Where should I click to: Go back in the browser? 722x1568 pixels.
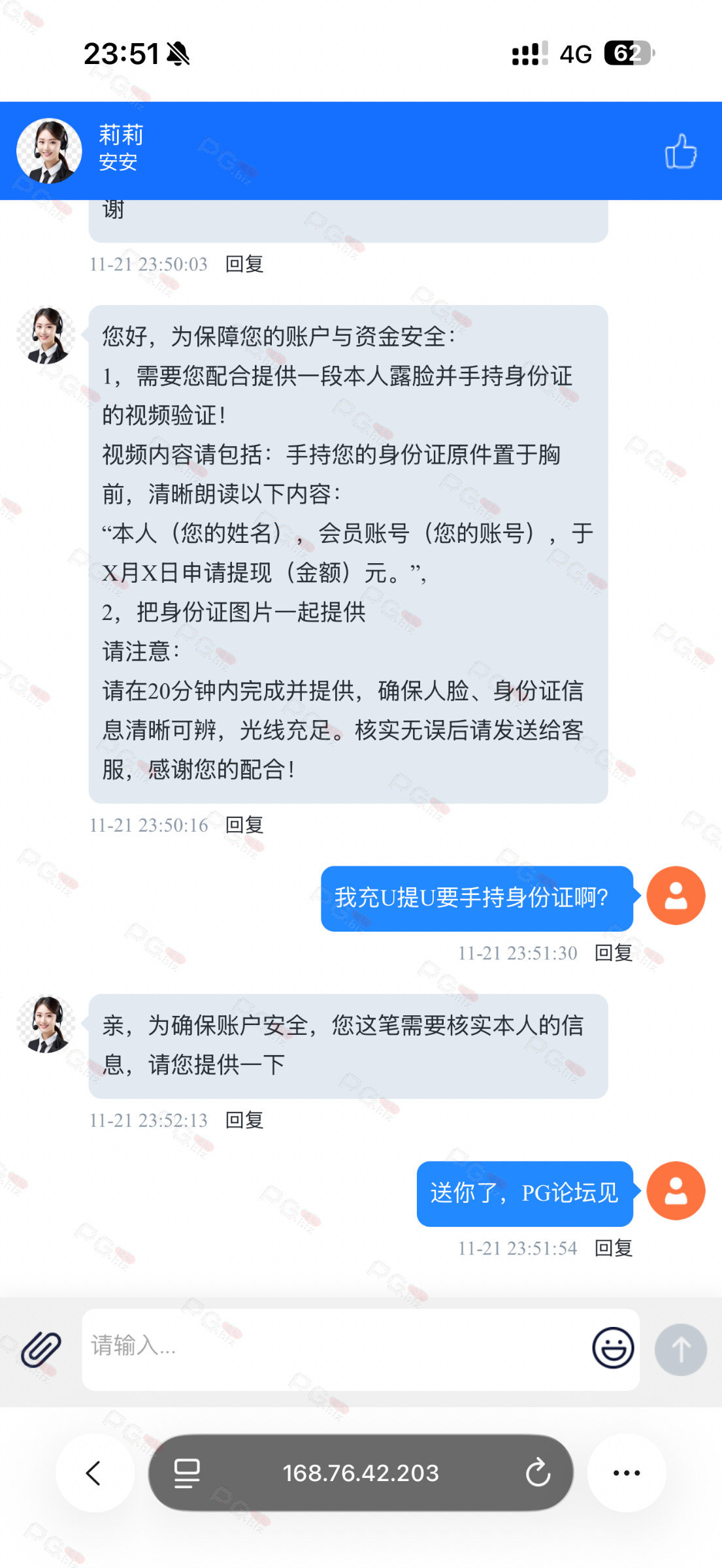coord(95,1473)
